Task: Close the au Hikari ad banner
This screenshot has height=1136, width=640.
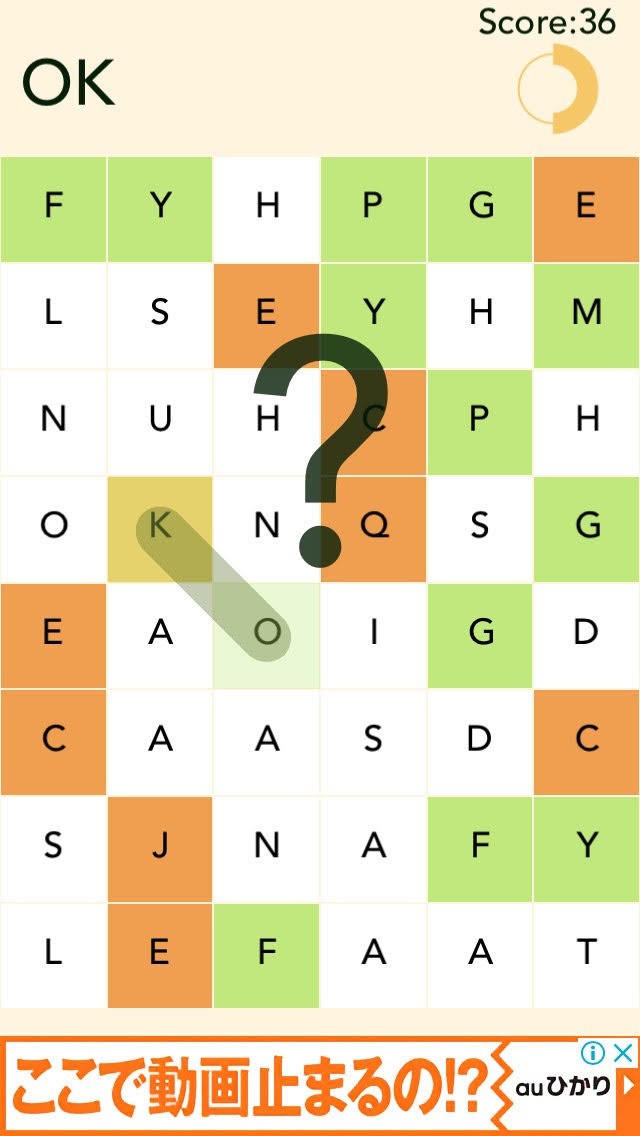Action: [623, 1053]
